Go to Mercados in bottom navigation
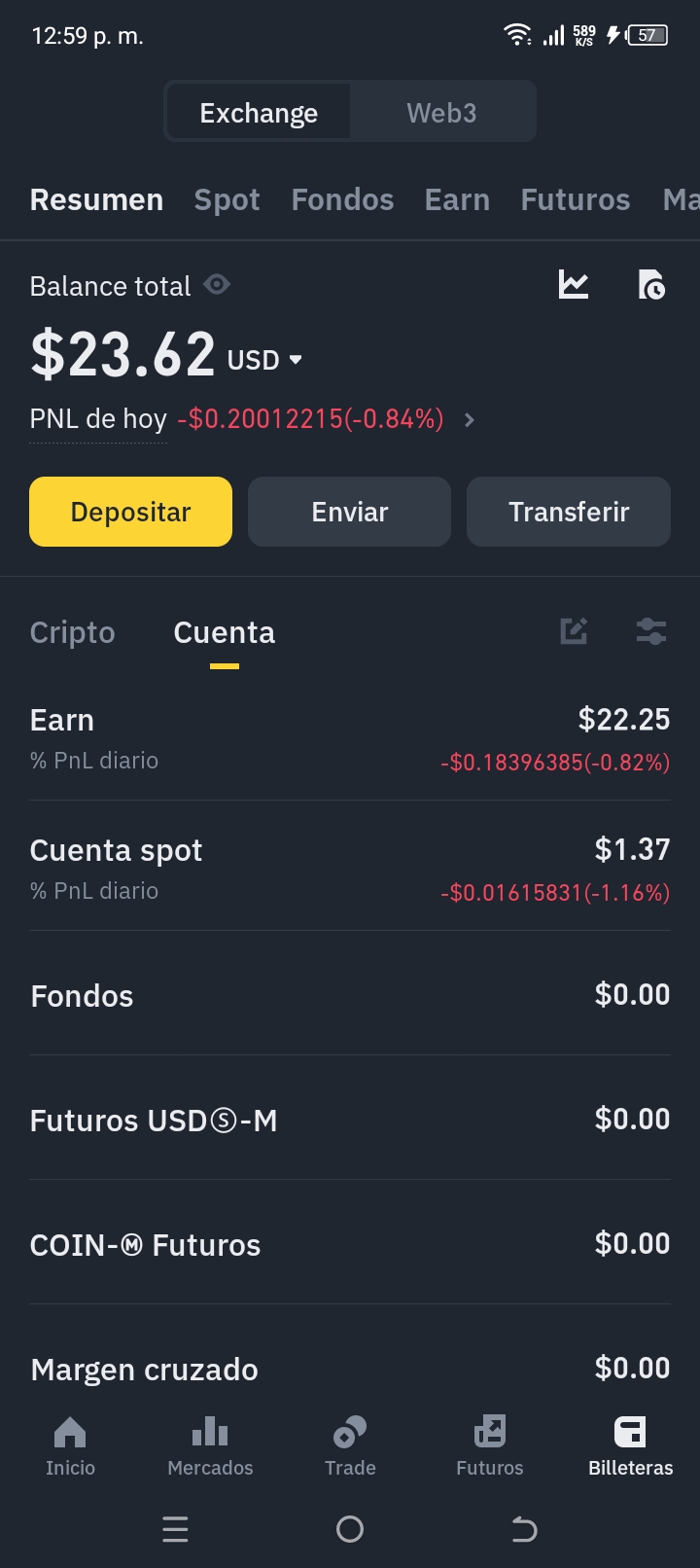The height and width of the screenshot is (1568, 700). [x=210, y=1445]
